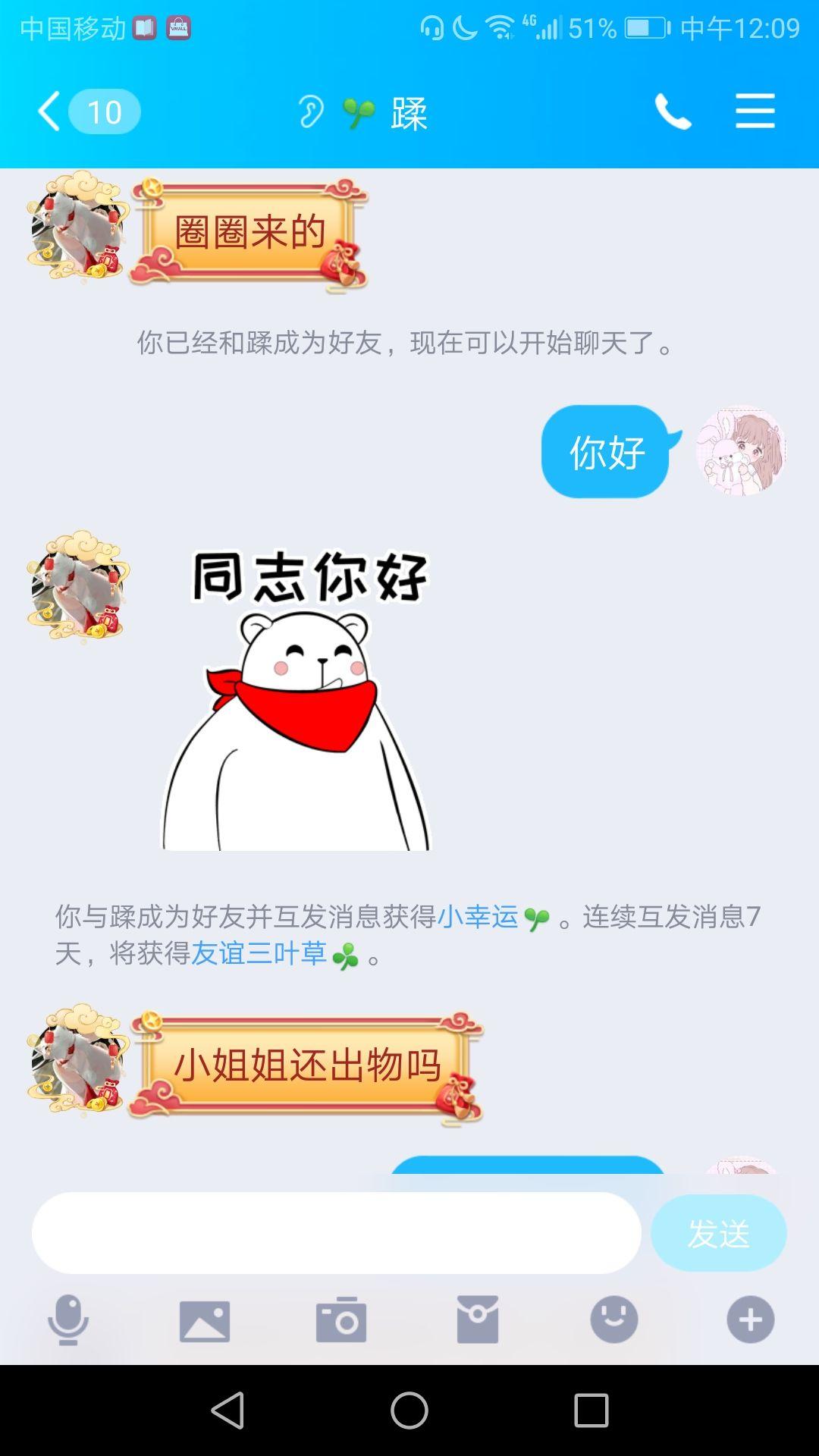Go to the system home screen

(x=409, y=1410)
